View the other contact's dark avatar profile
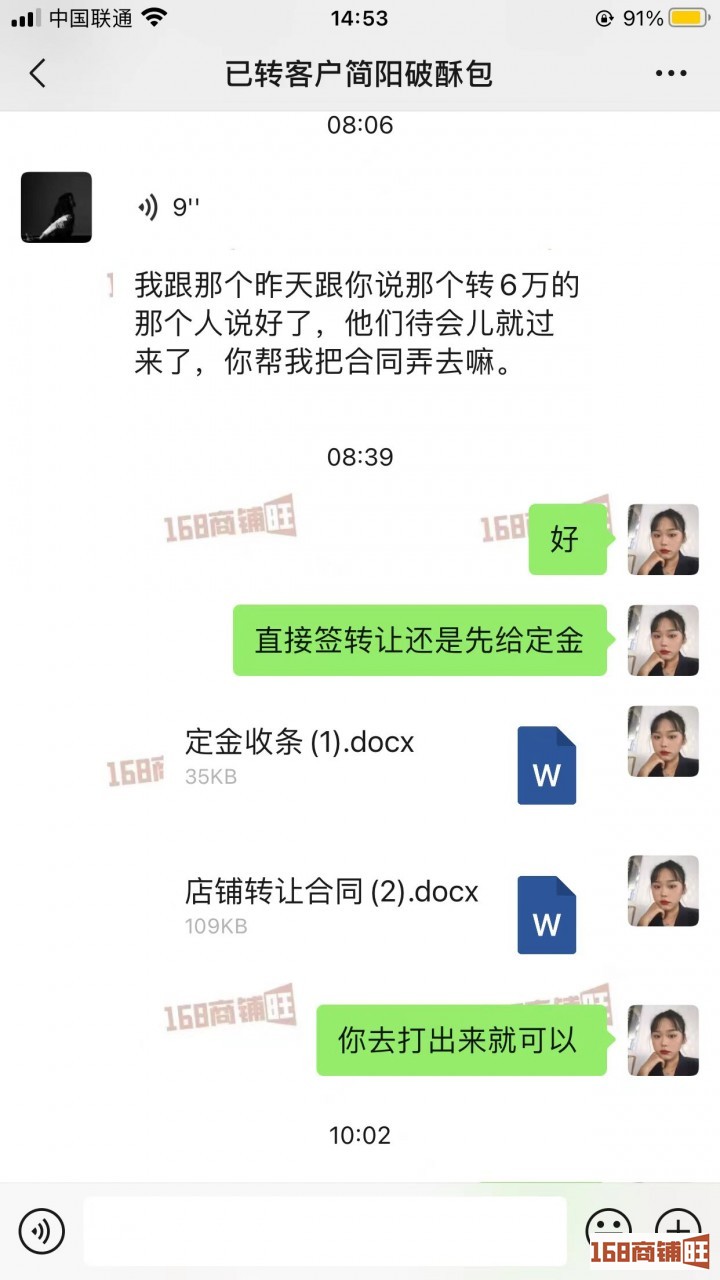The width and height of the screenshot is (720, 1280). 56,207
